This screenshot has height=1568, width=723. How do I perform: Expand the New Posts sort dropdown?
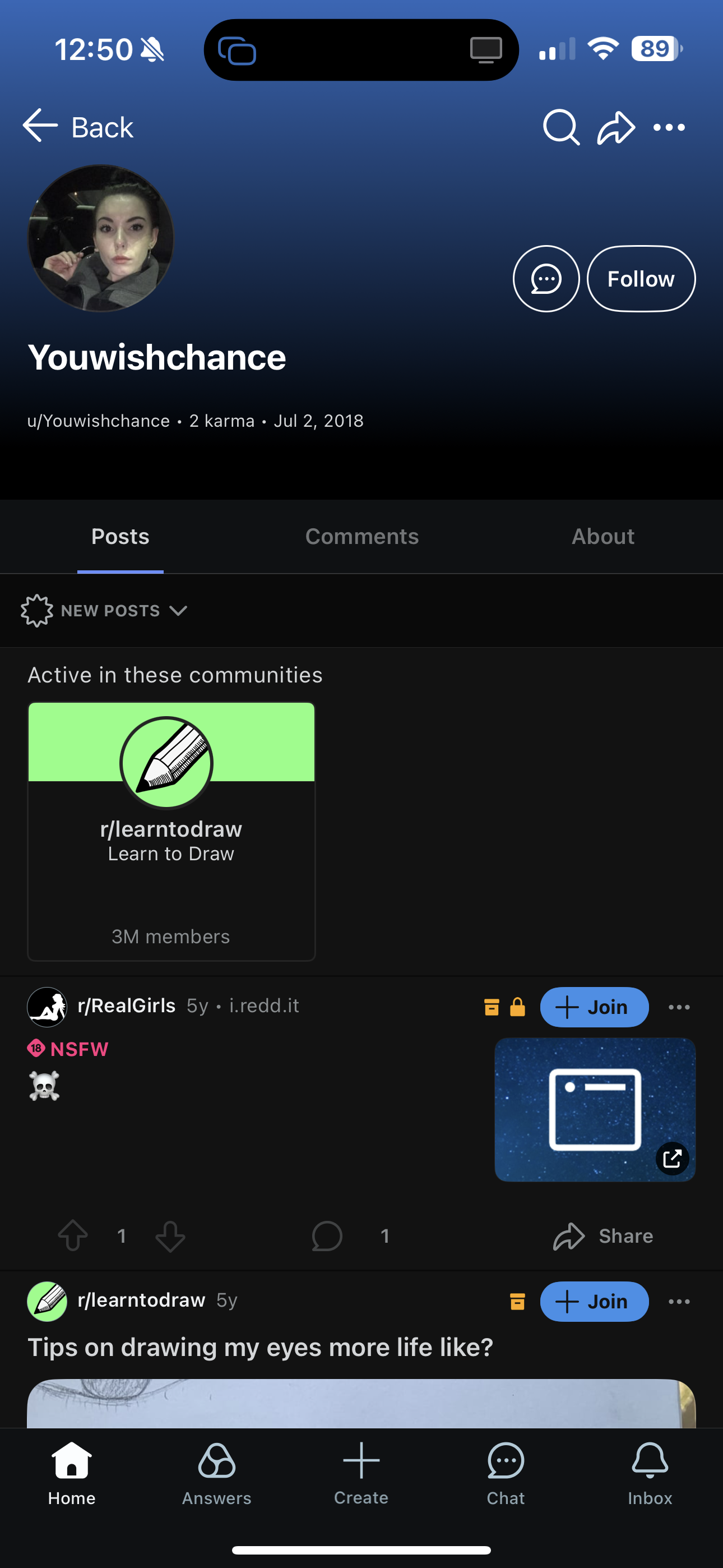click(104, 611)
